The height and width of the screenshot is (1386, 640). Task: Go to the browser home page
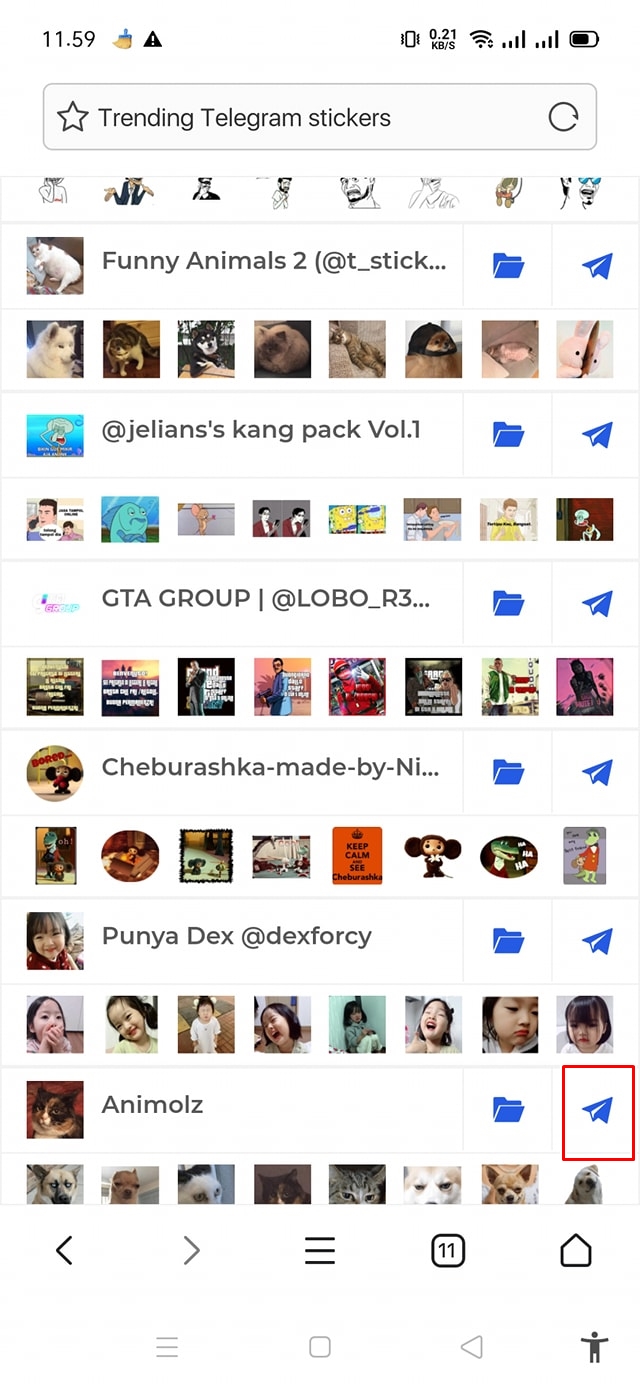tap(575, 1250)
